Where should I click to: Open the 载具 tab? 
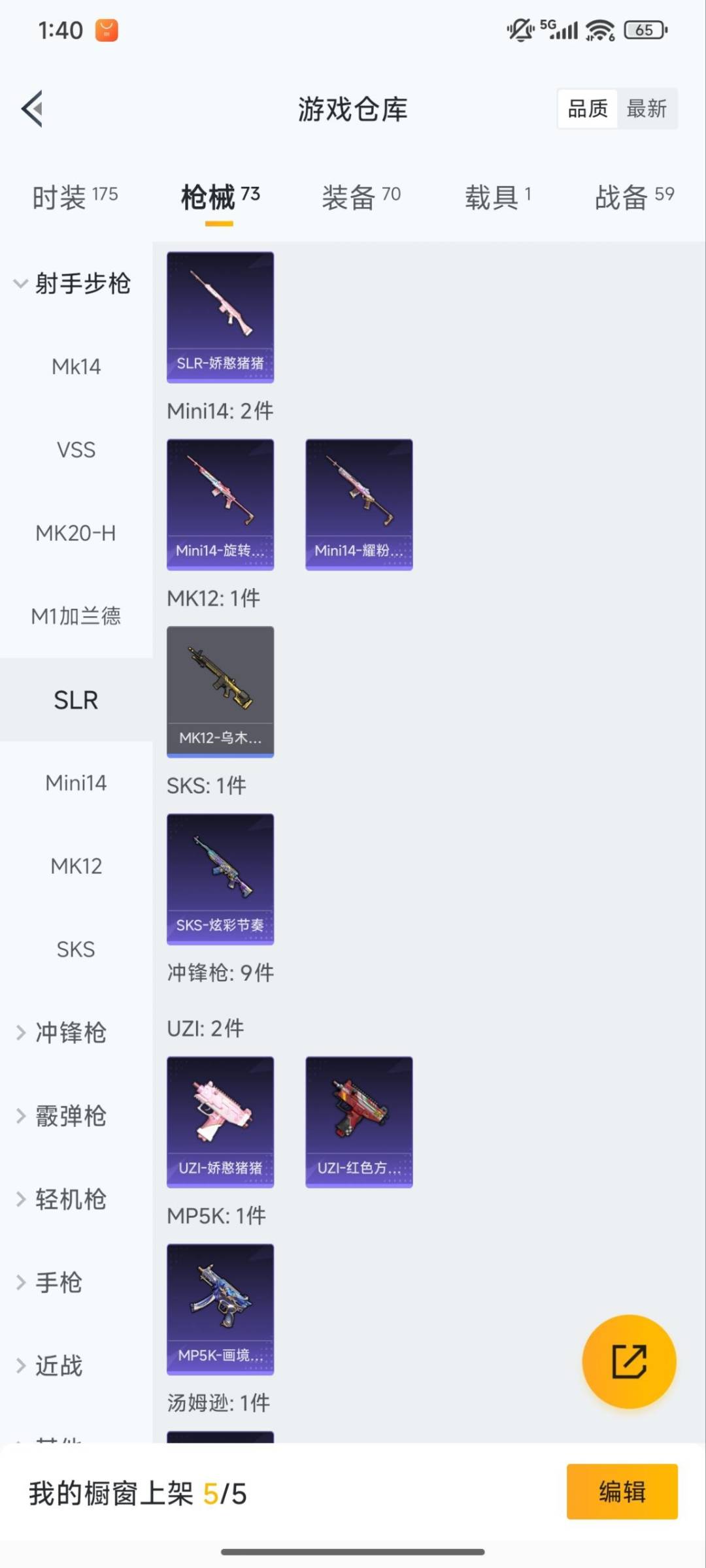point(497,197)
